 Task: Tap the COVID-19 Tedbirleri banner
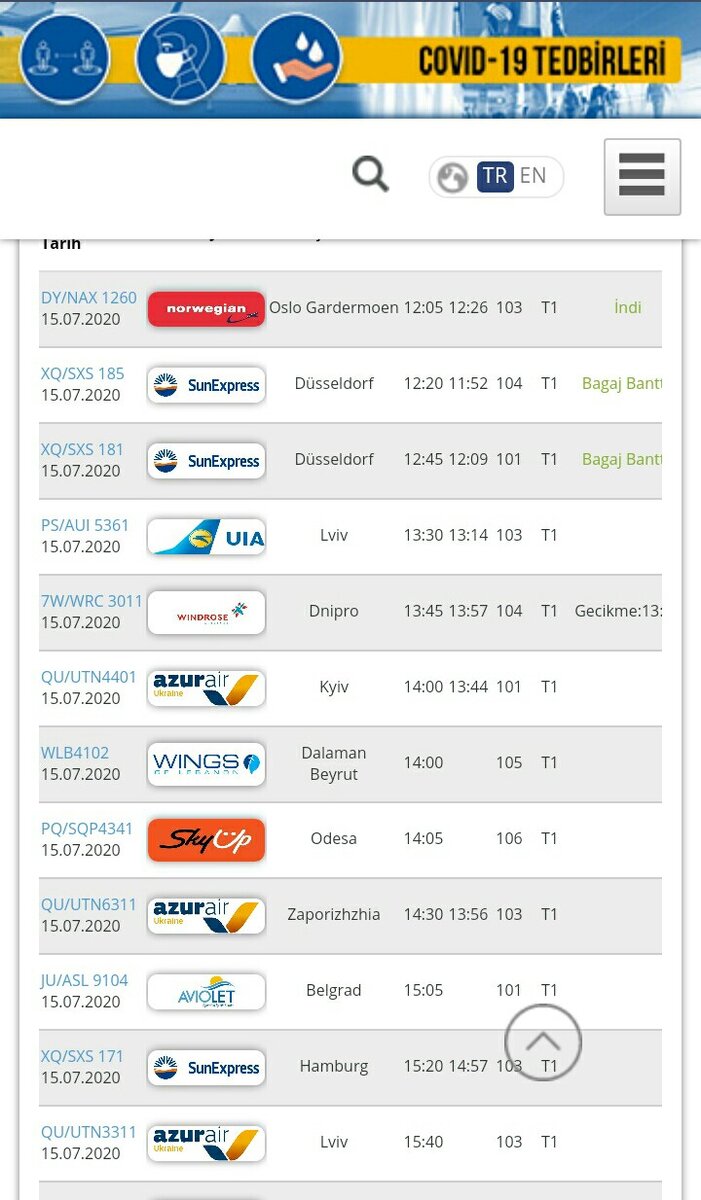350,59
